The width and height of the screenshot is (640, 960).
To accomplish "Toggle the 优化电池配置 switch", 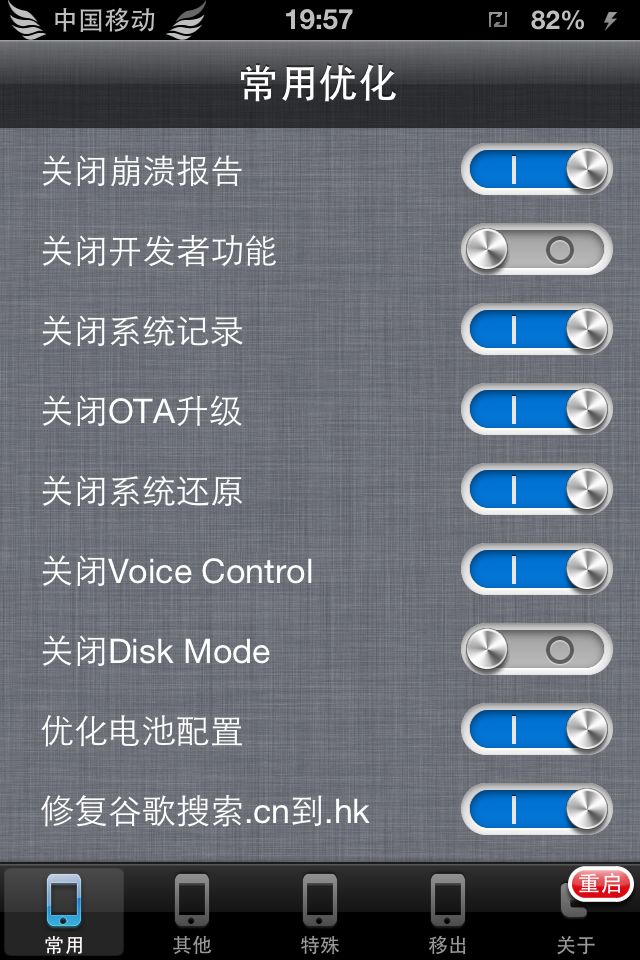I will click(536, 730).
